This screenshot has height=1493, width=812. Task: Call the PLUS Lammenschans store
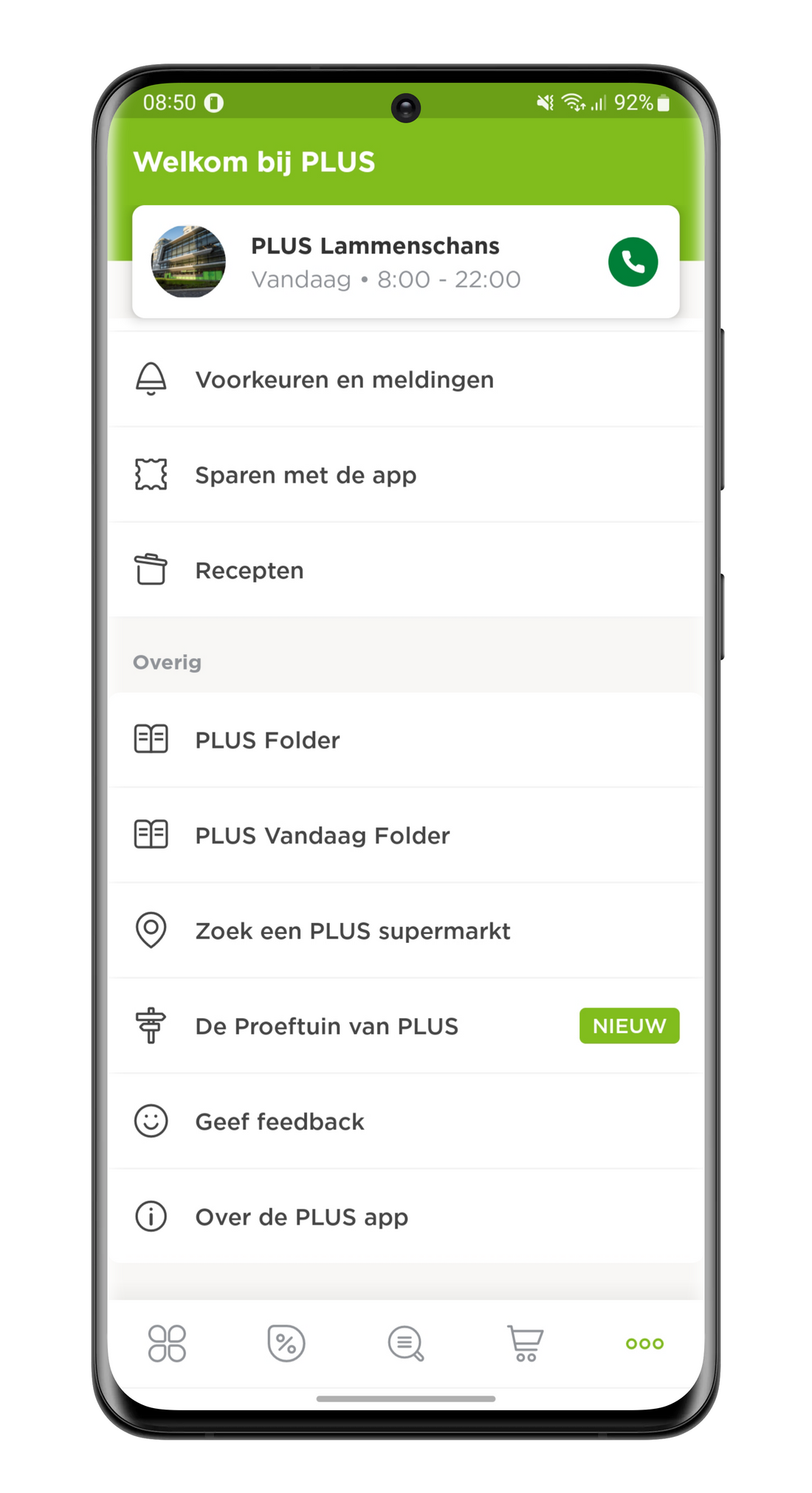633,262
